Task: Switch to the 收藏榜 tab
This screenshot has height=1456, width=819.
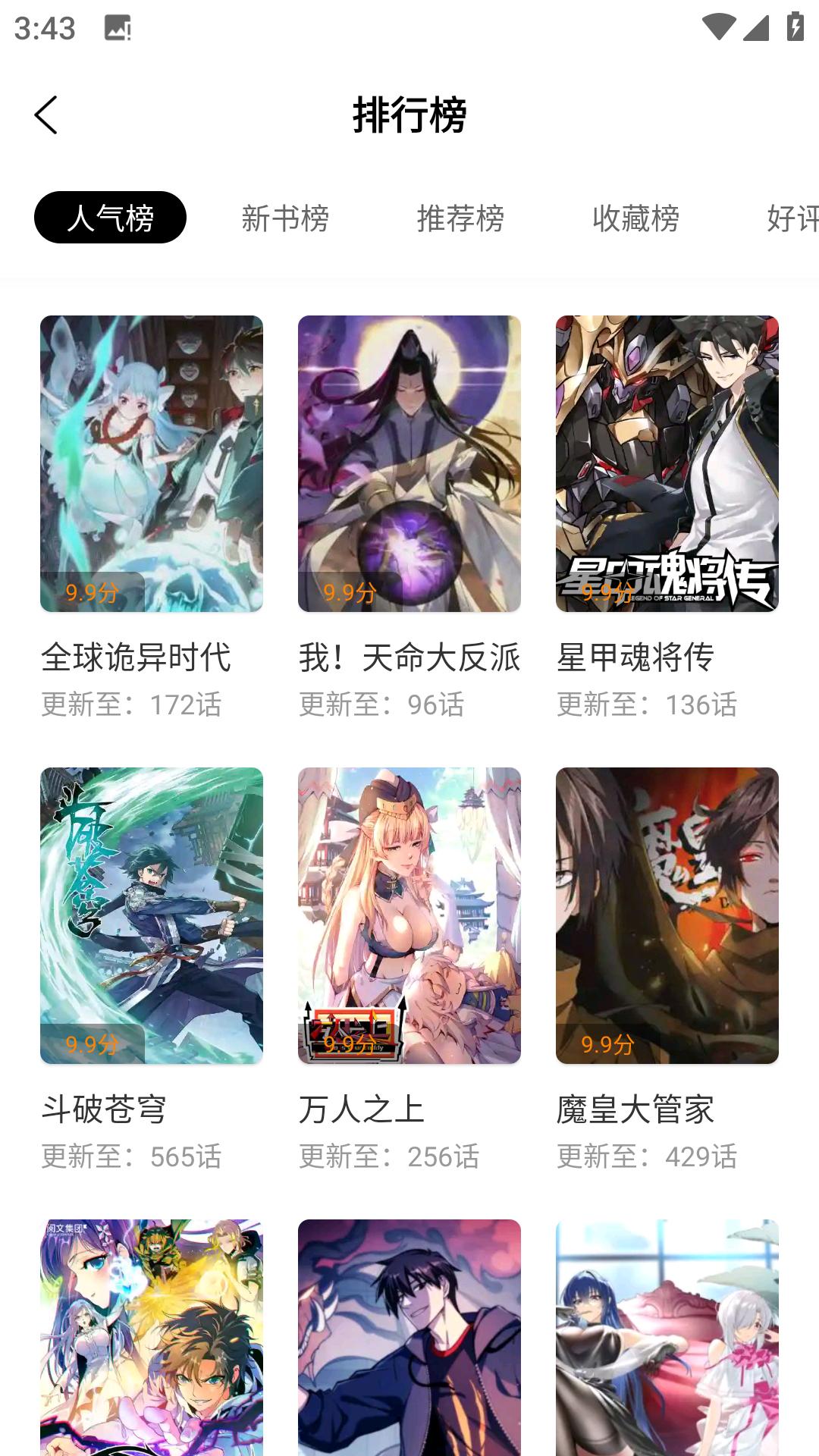Action: pyautogui.click(x=637, y=218)
